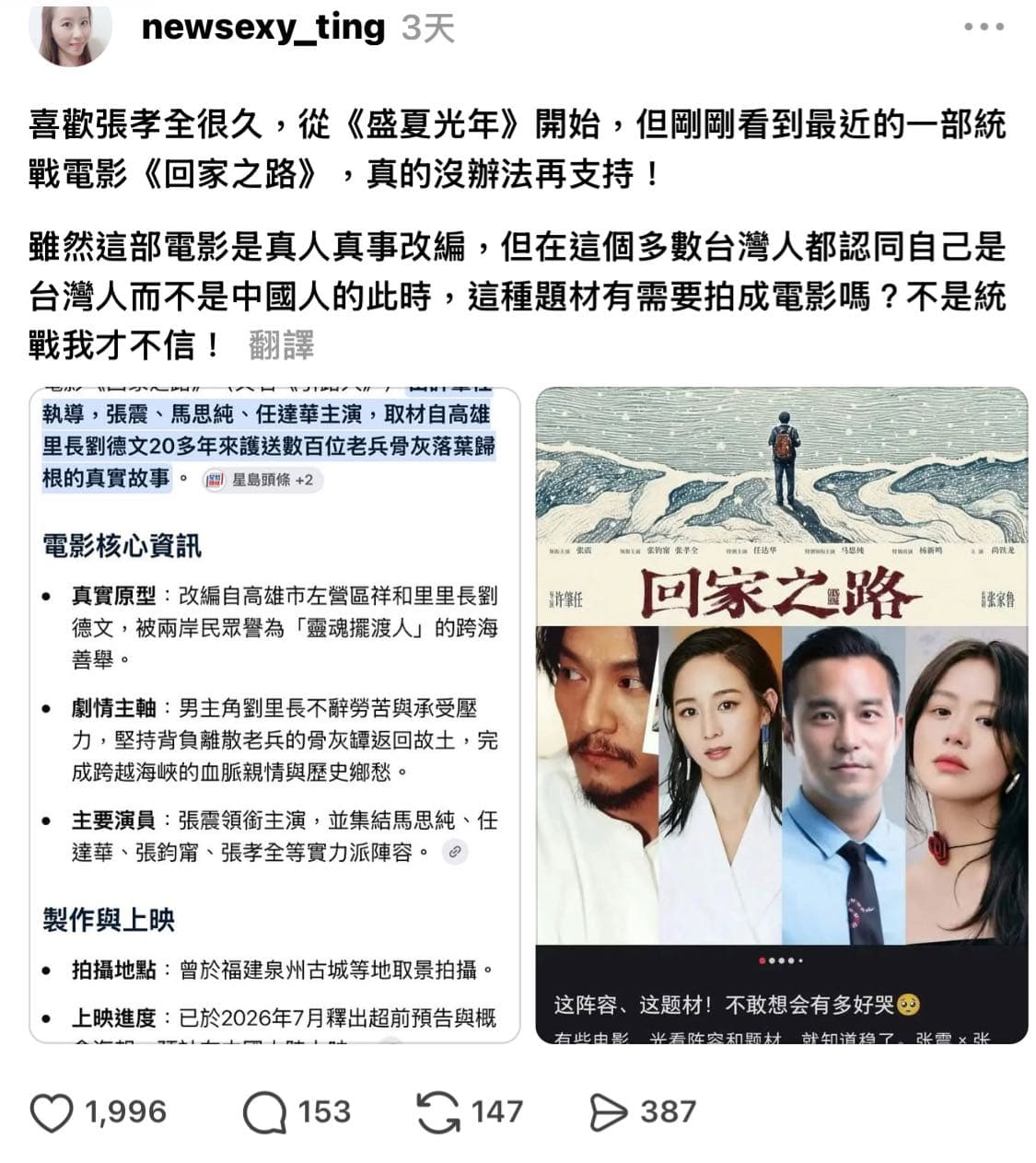
Task: Like this post with the heart icon
Action: click(x=52, y=1112)
